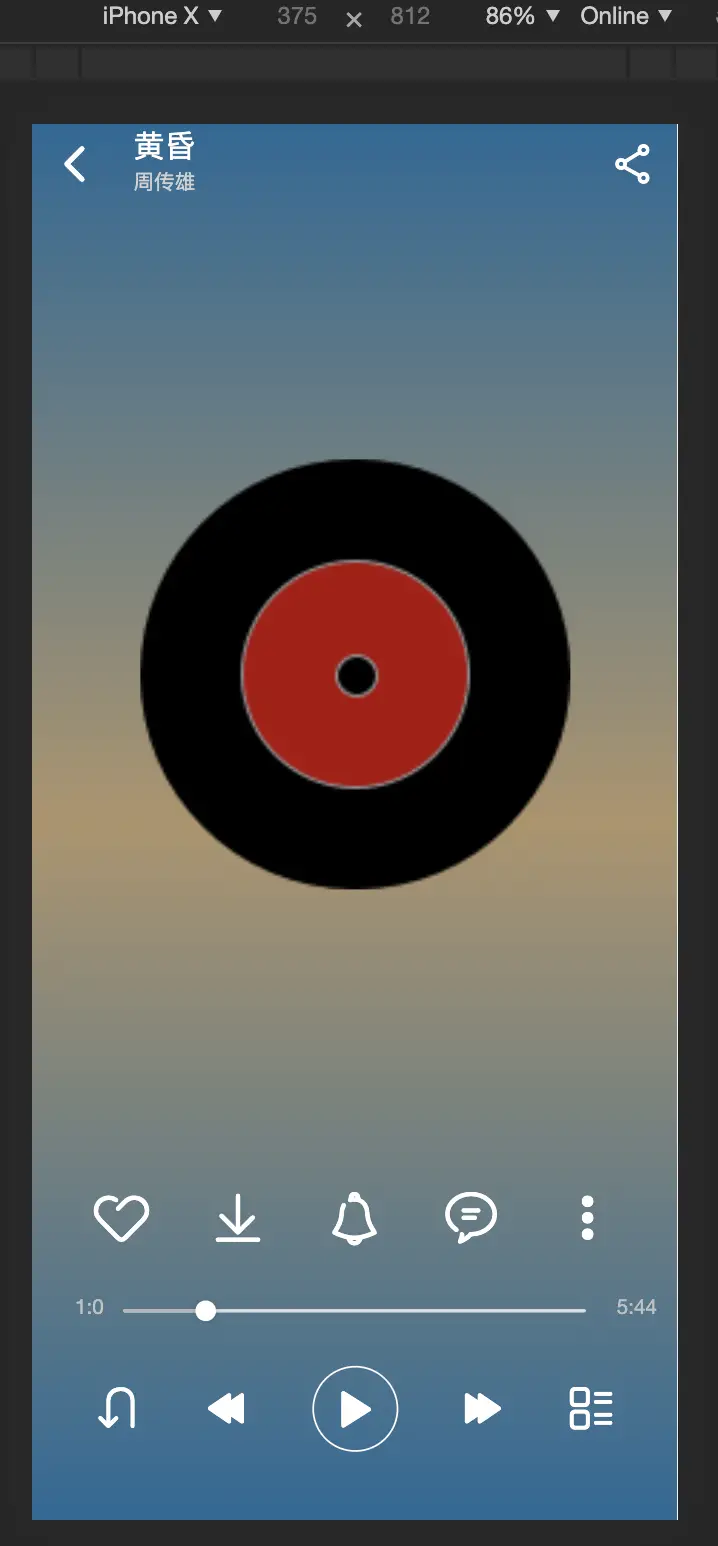
Task: Play the song
Action: pyautogui.click(x=355, y=1409)
